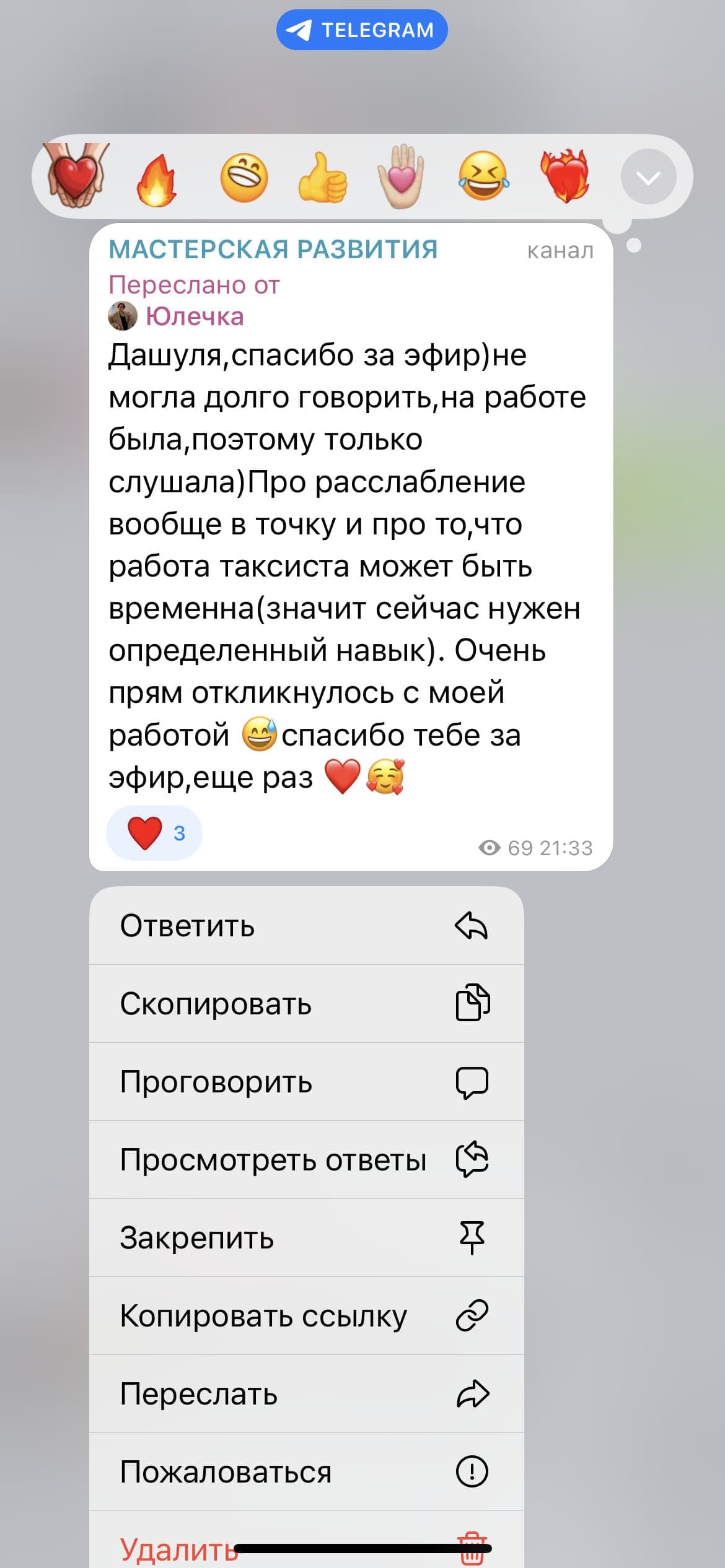Tap the TELEGRAM pill at the top

click(362, 29)
